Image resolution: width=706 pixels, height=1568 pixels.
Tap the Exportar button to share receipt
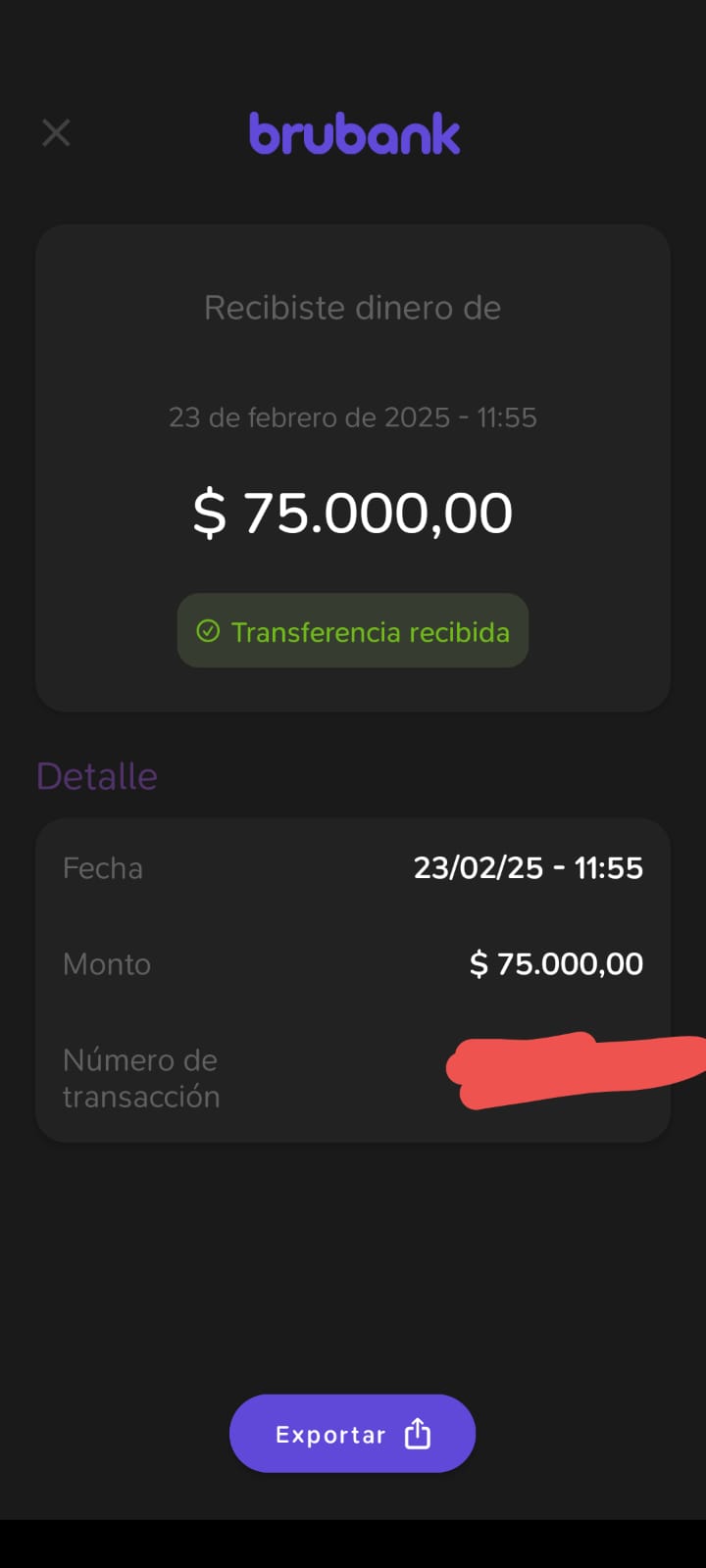tap(352, 1433)
